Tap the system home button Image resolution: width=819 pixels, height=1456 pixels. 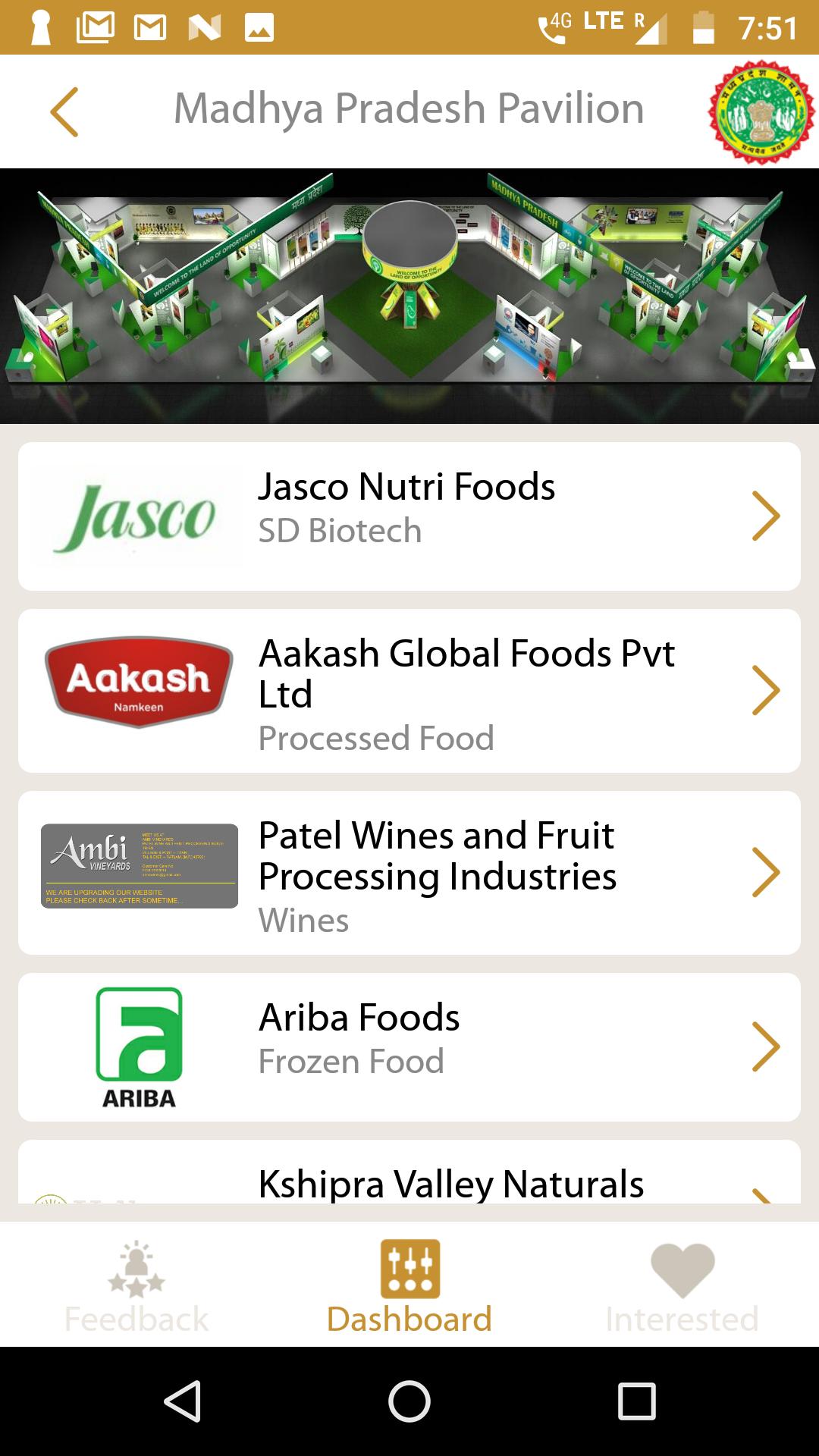coord(409,1401)
